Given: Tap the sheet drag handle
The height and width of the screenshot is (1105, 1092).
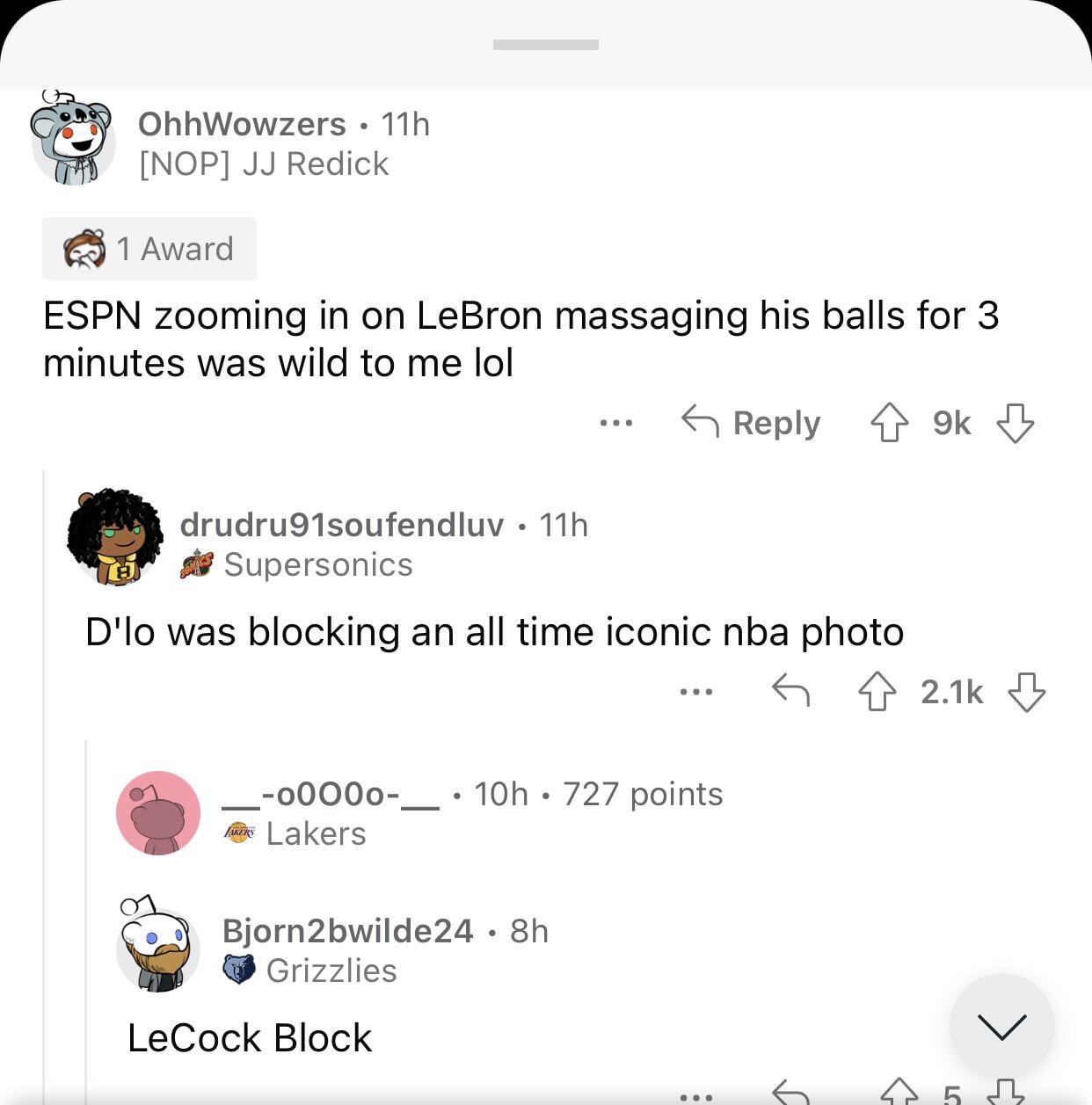Looking at the screenshot, I should click(x=545, y=45).
